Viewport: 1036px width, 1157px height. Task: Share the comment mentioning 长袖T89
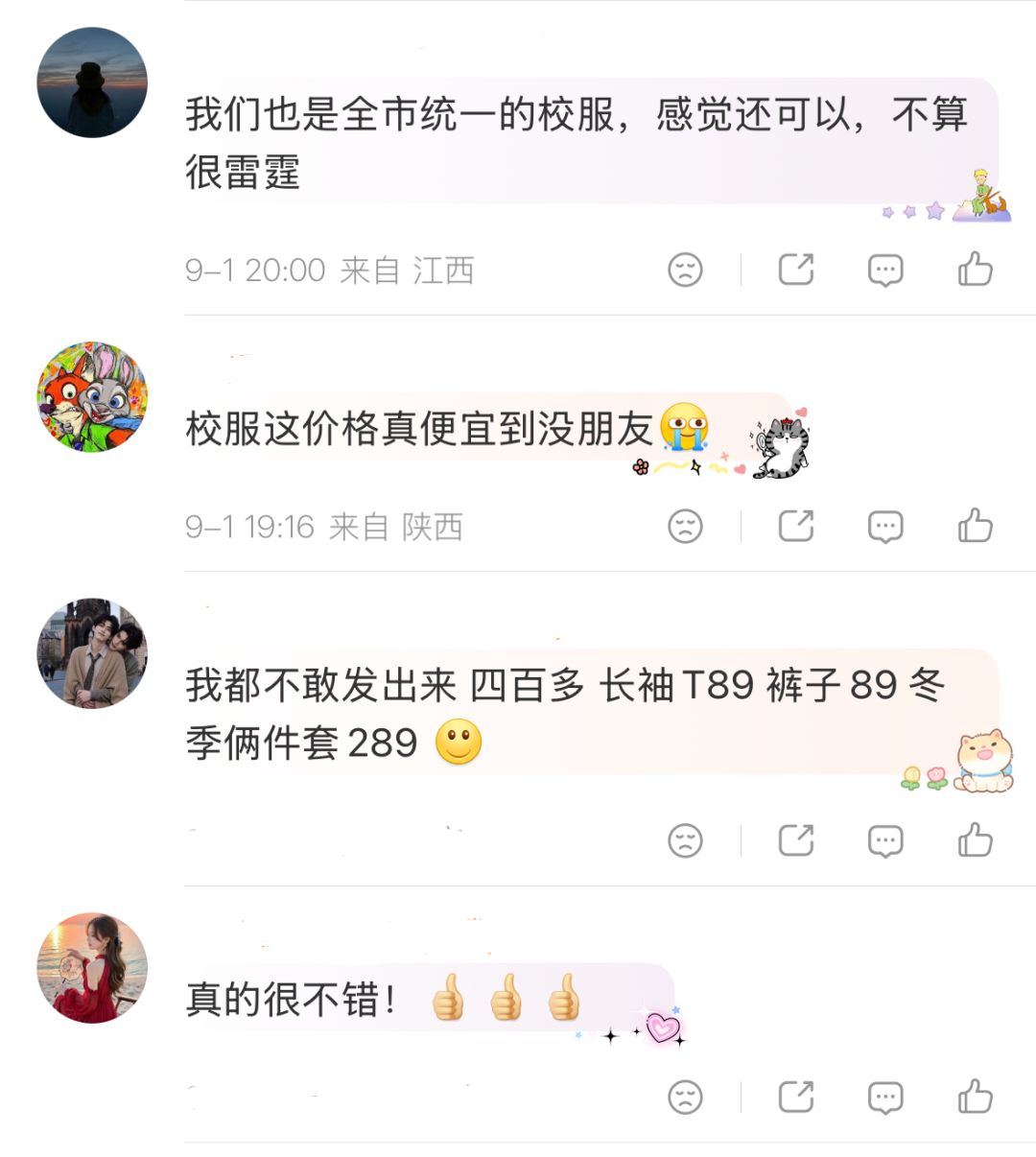[x=795, y=840]
